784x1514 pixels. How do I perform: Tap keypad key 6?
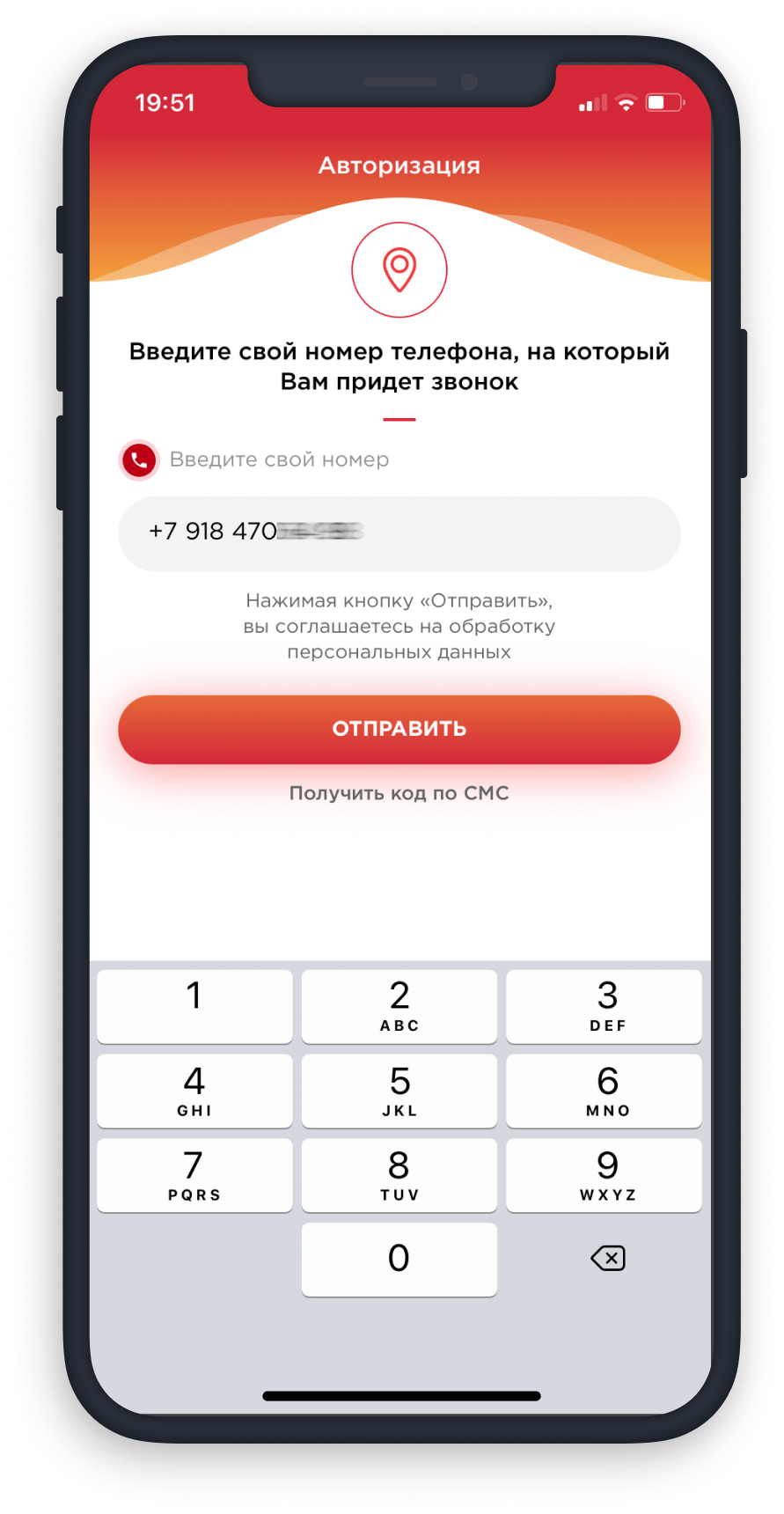604,1091
